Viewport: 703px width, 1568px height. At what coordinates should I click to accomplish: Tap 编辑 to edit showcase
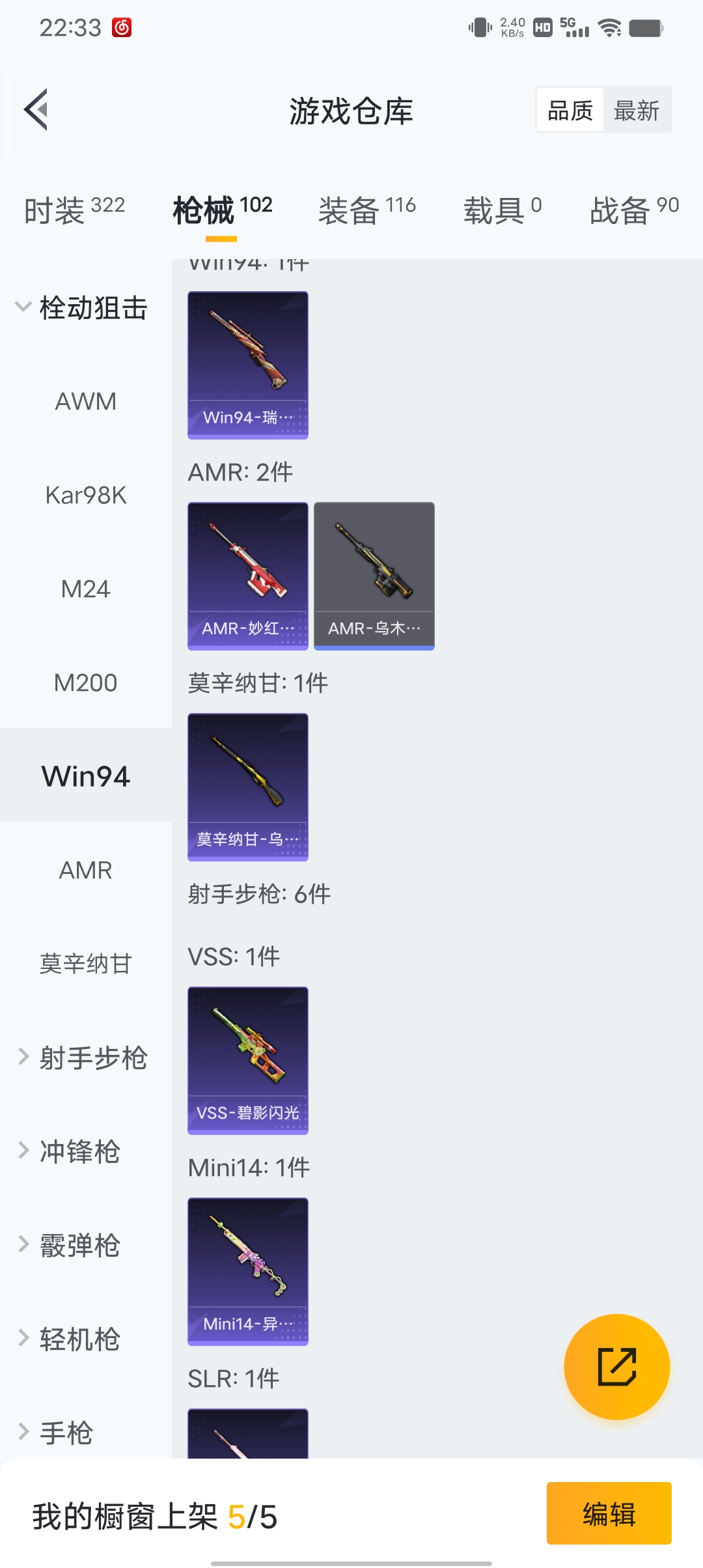609,1513
